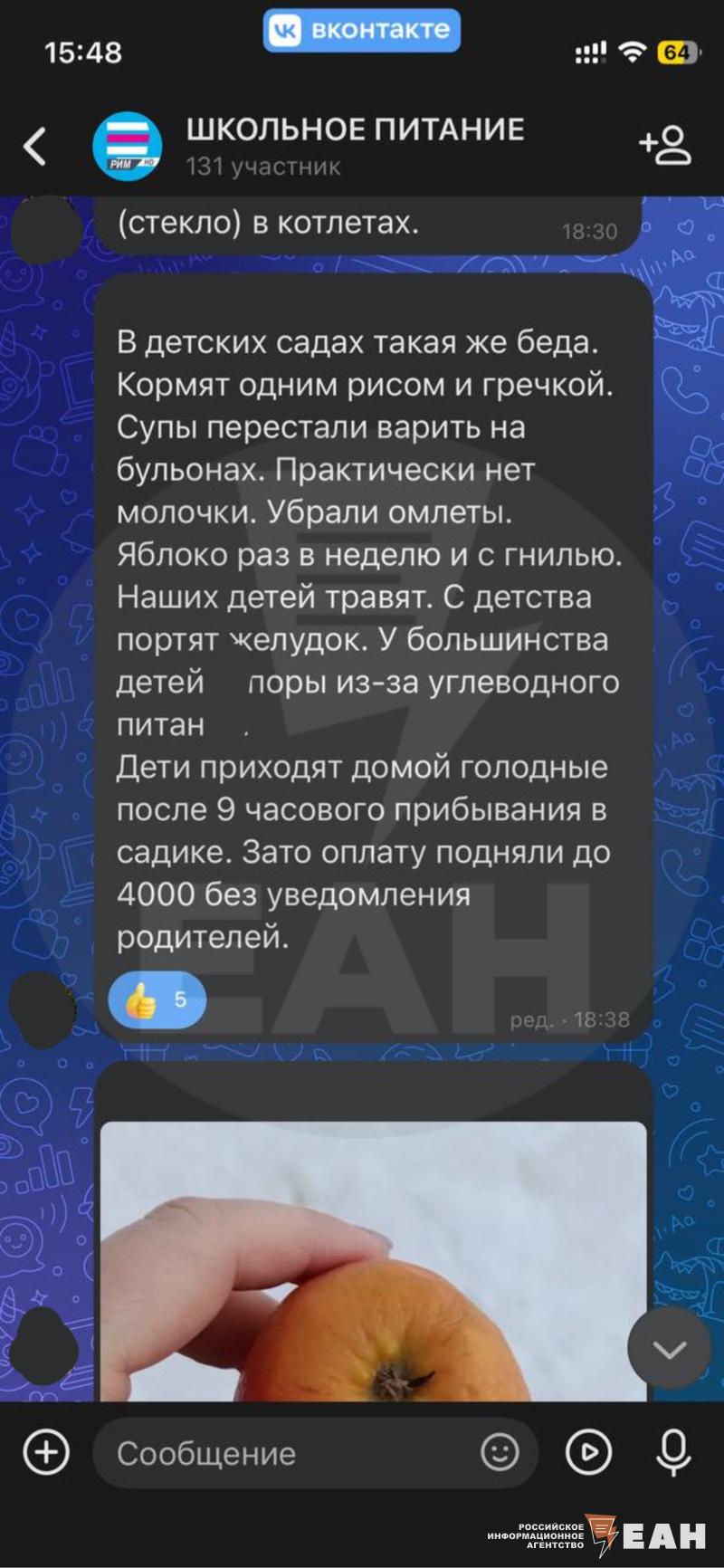Record a voice message with microphone
The height and width of the screenshot is (1568, 724).
tap(673, 1453)
